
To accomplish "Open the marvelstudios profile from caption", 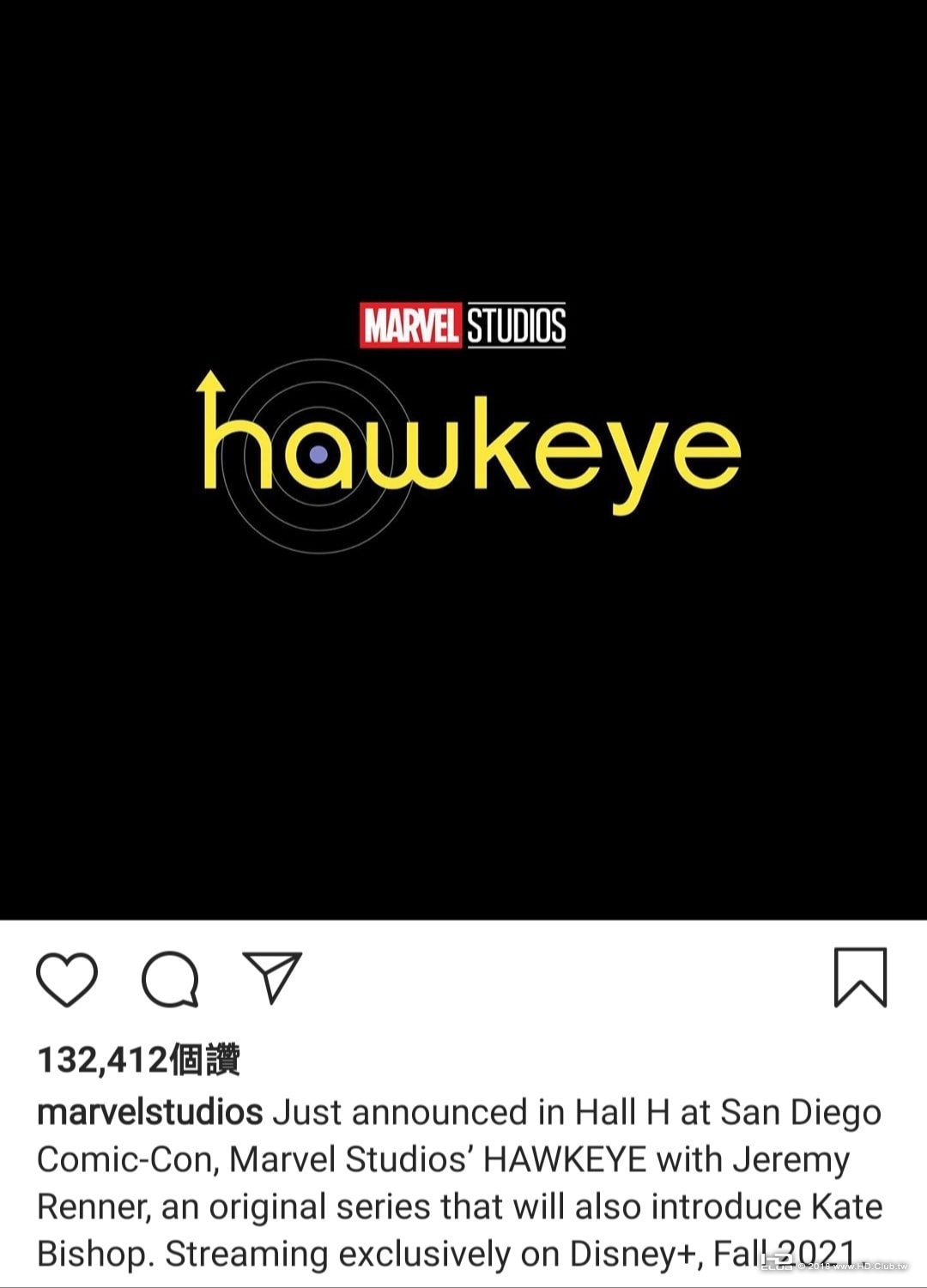I will coord(150,1112).
